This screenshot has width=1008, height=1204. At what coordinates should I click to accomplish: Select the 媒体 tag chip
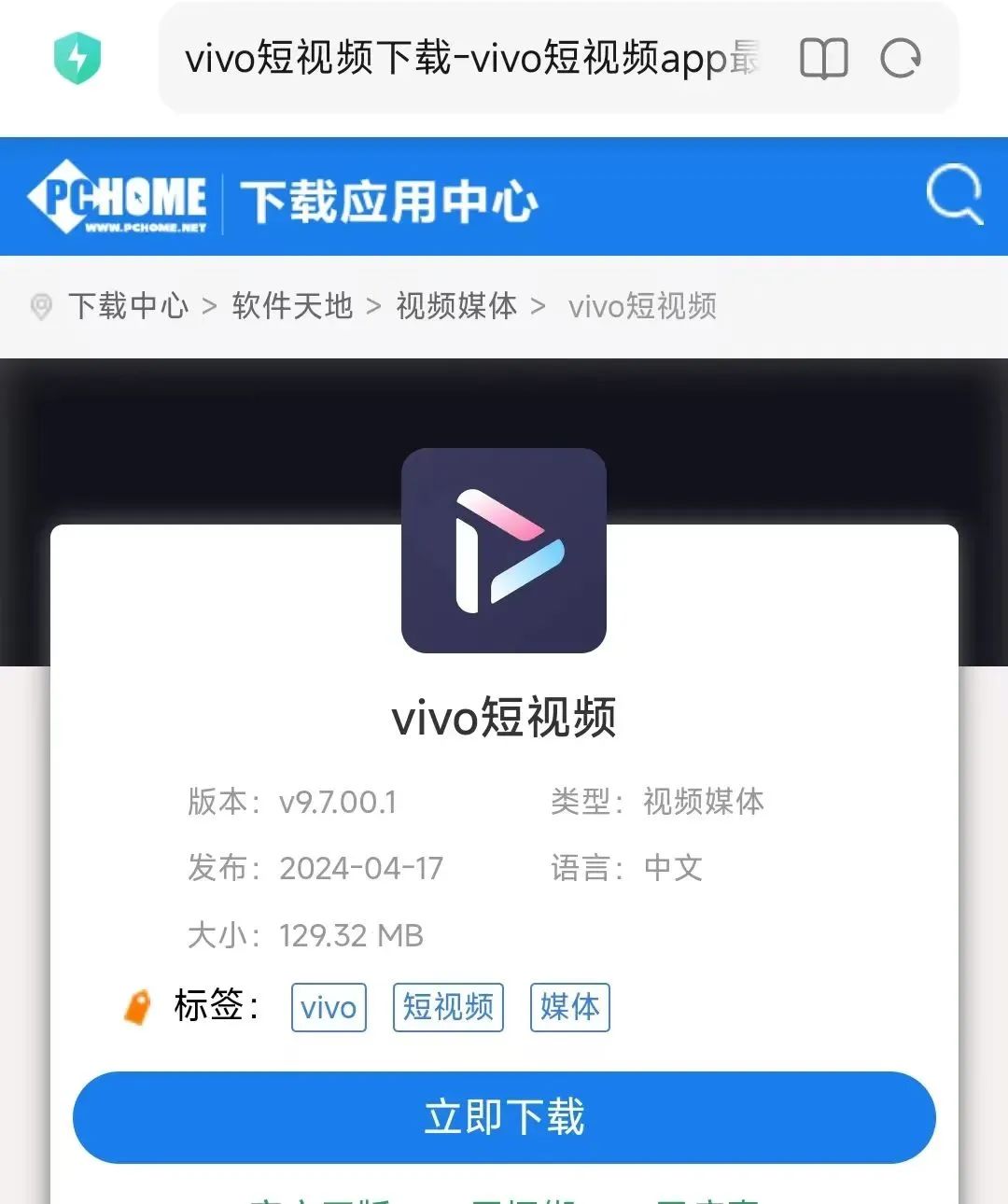[x=569, y=1007]
